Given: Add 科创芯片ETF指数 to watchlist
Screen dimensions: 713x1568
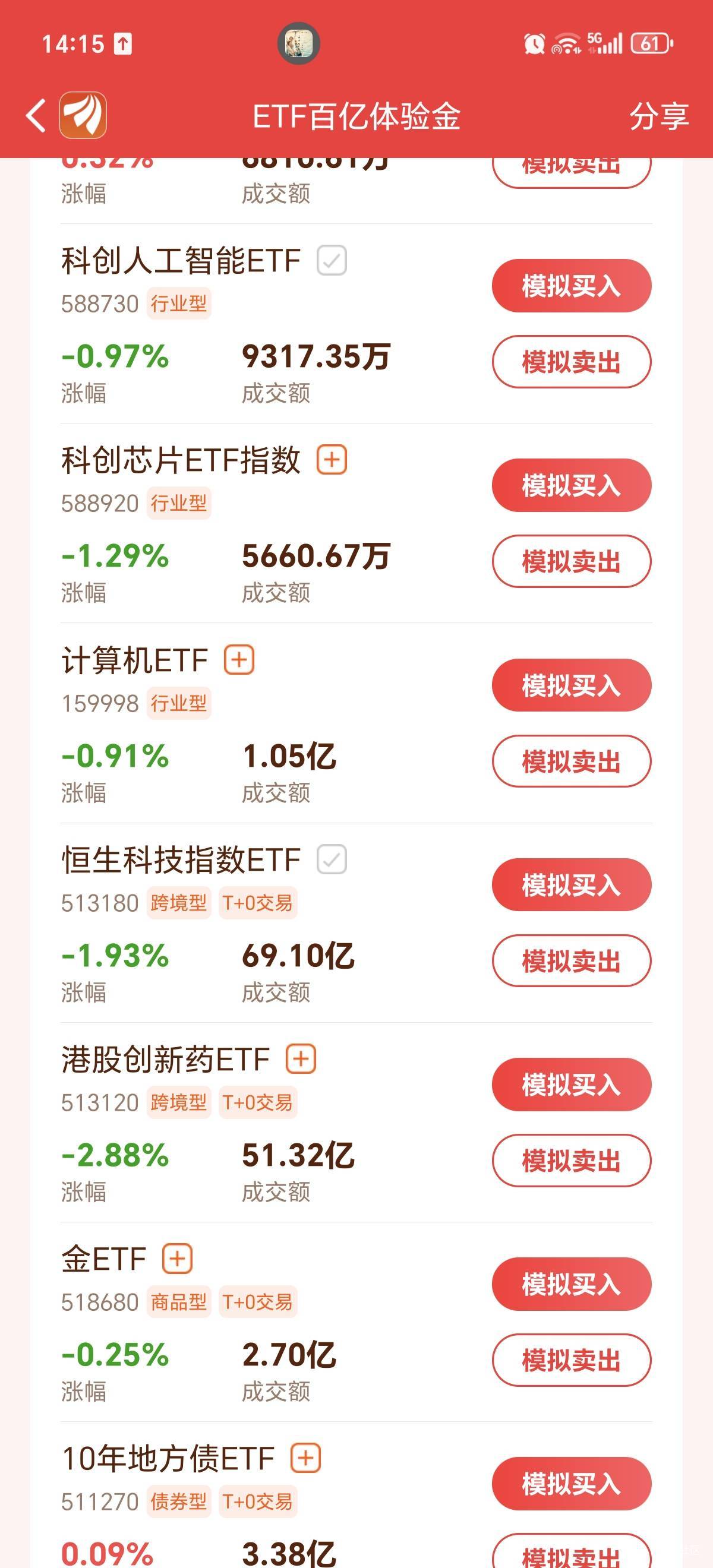Looking at the screenshot, I should (x=332, y=460).
